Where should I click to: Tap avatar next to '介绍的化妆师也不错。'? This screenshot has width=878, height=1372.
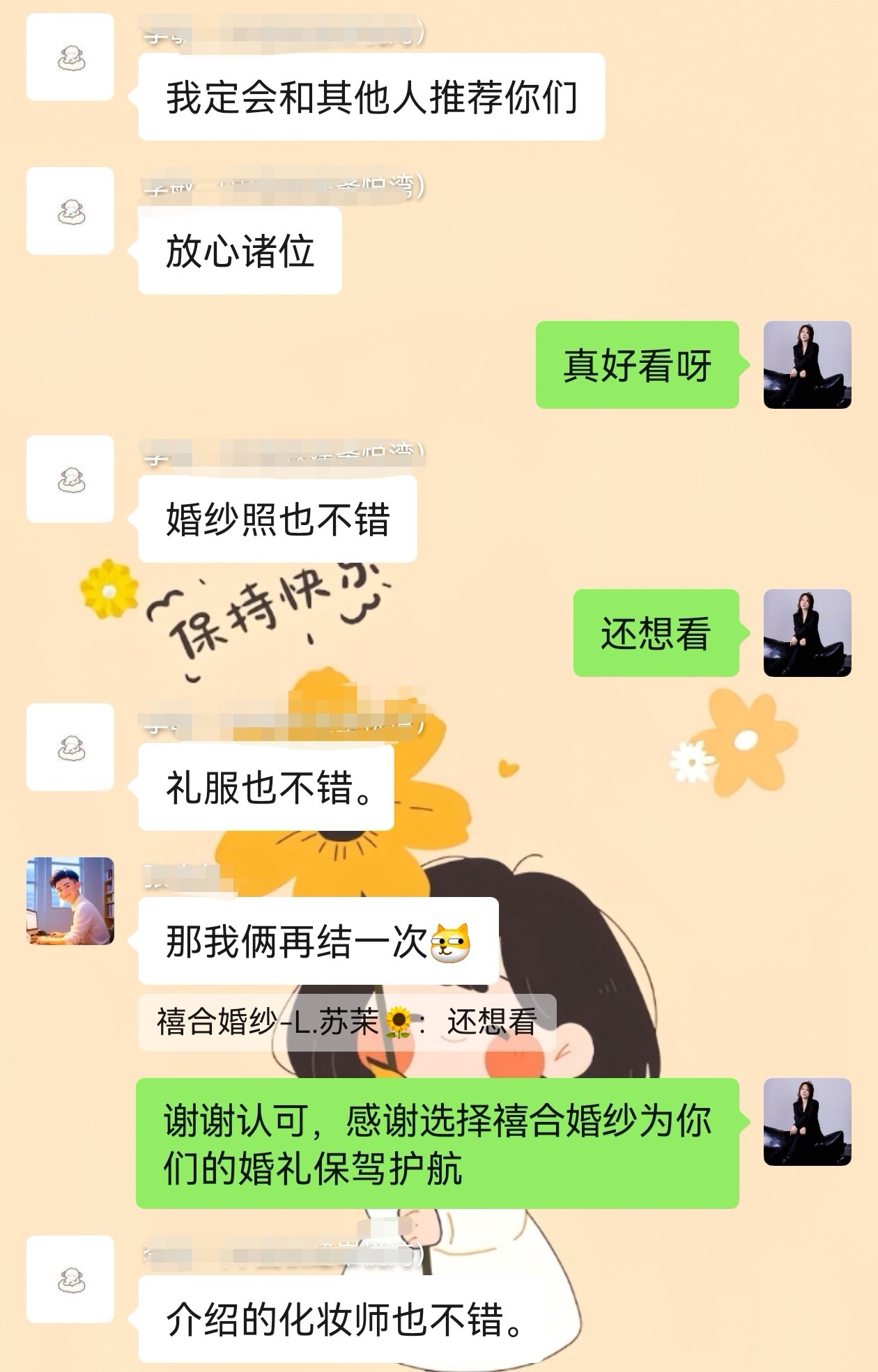click(70, 1279)
